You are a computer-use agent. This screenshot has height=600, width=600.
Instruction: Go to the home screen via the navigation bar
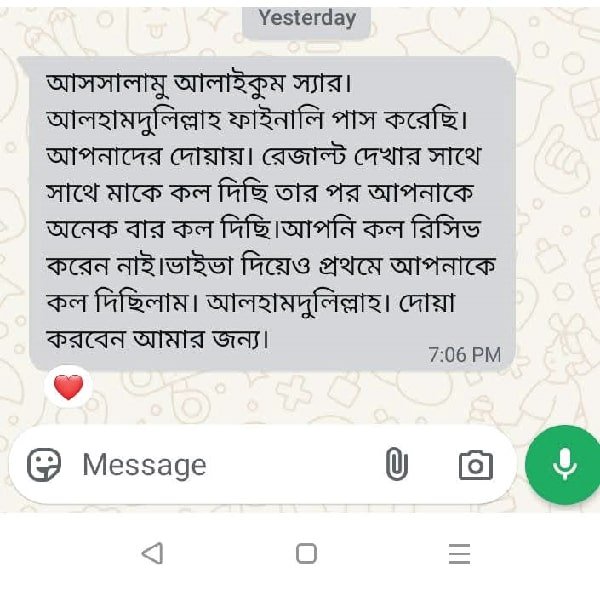306,553
